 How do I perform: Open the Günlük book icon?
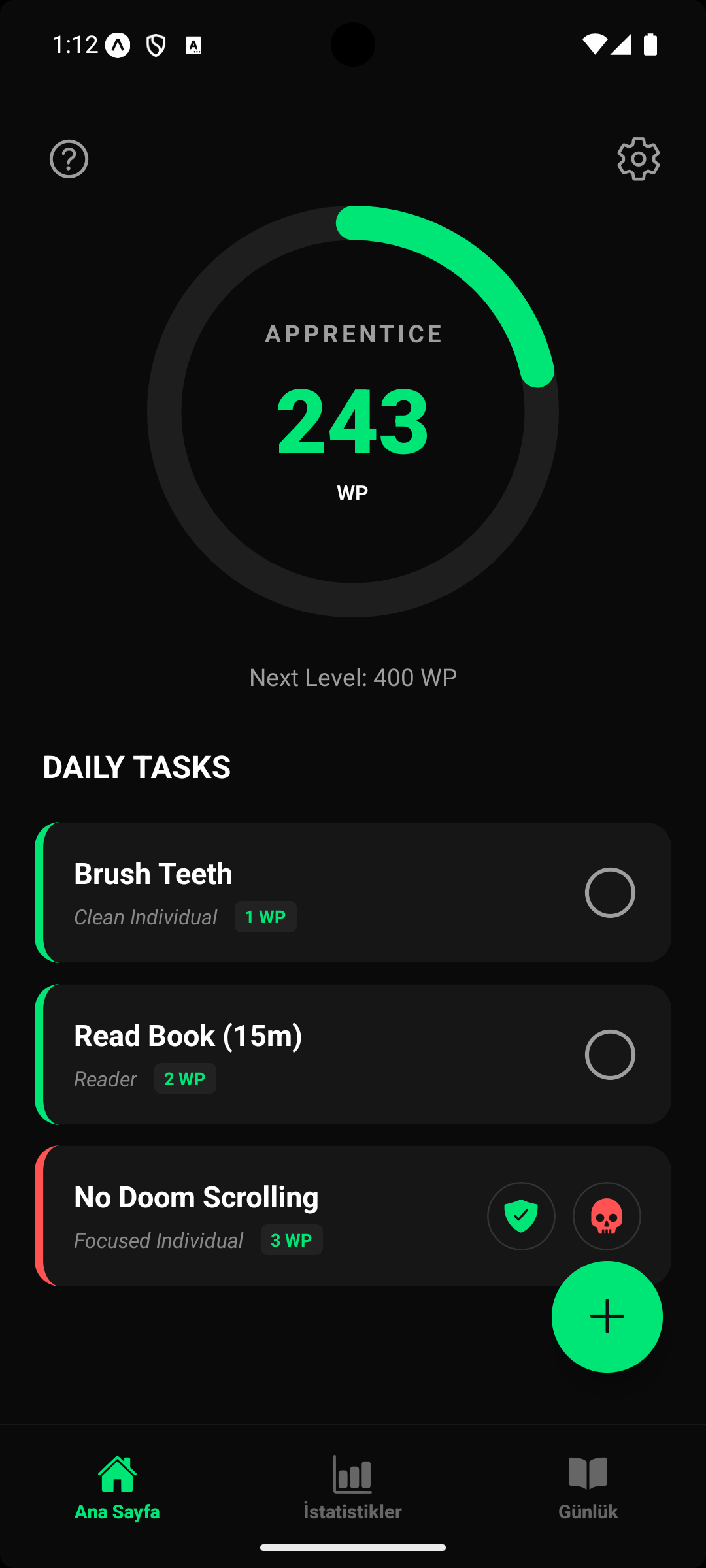pyautogui.click(x=587, y=1473)
